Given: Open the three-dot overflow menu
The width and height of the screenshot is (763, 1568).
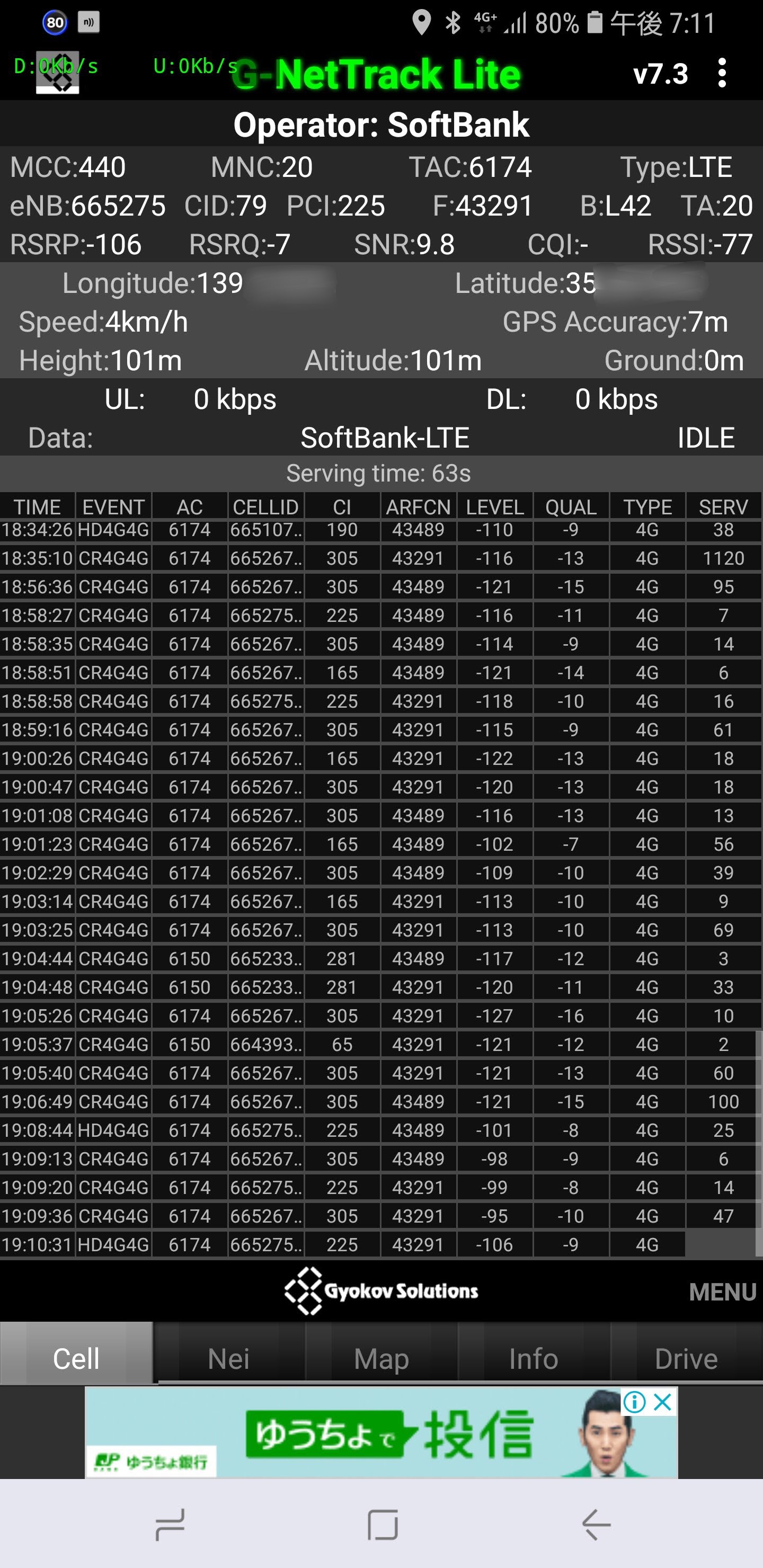Looking at the screenshot, I should [722, 74].
